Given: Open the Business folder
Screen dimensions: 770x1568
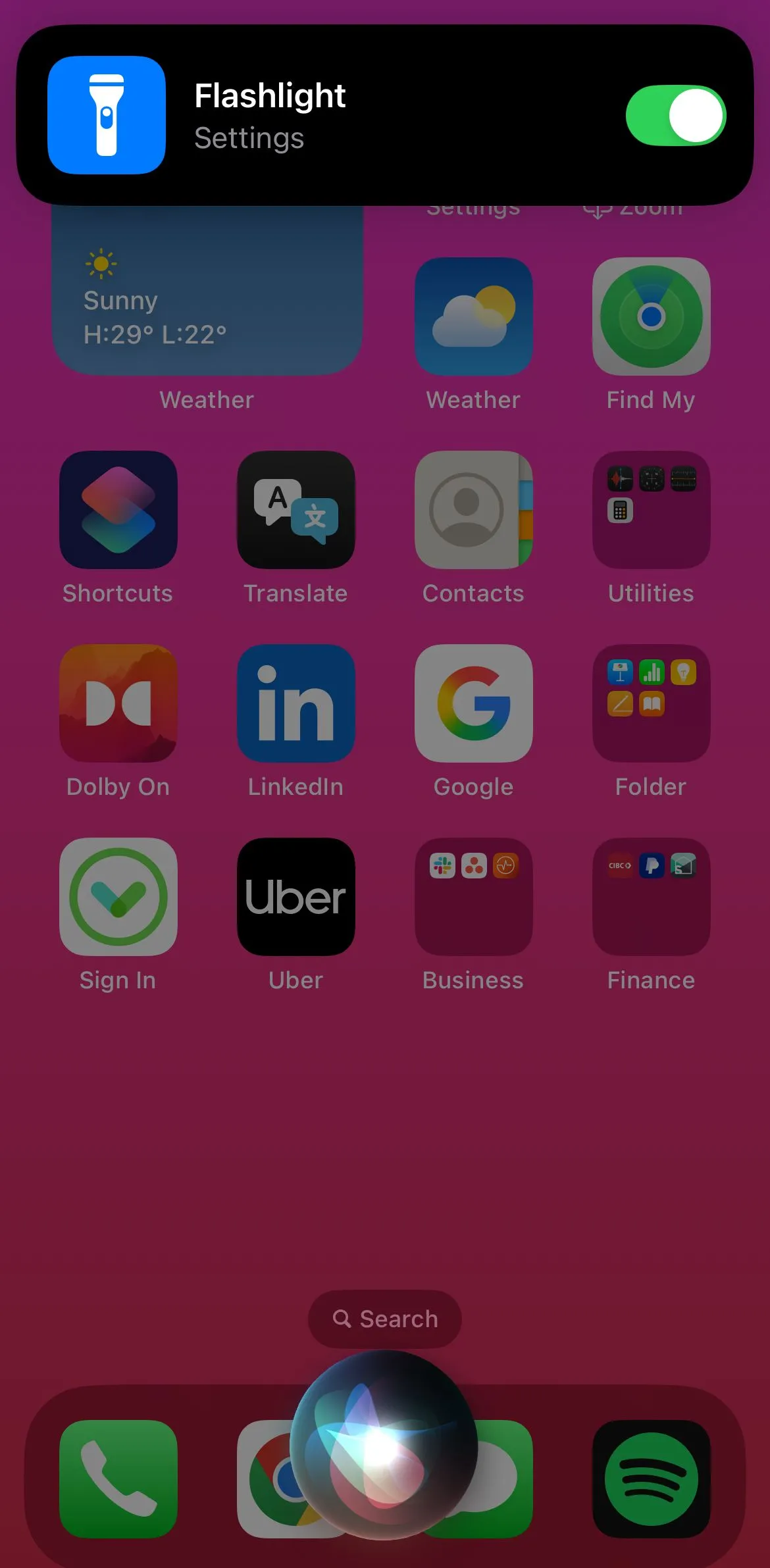Looking at the screenshot, I should [473, 897].
